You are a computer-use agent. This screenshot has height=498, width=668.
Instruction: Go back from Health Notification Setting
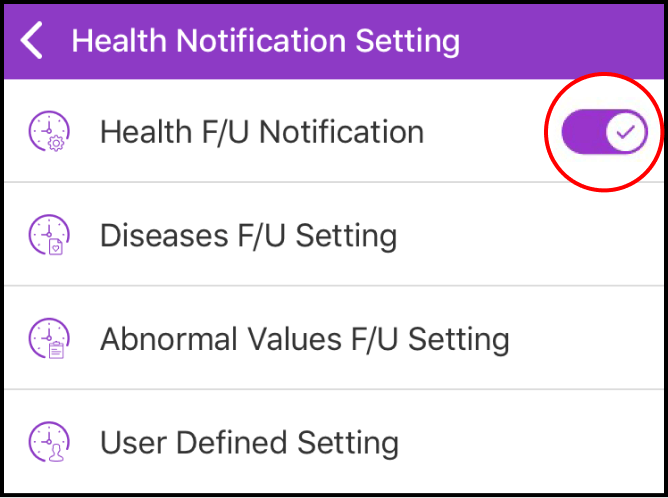(x=33, y=42)
